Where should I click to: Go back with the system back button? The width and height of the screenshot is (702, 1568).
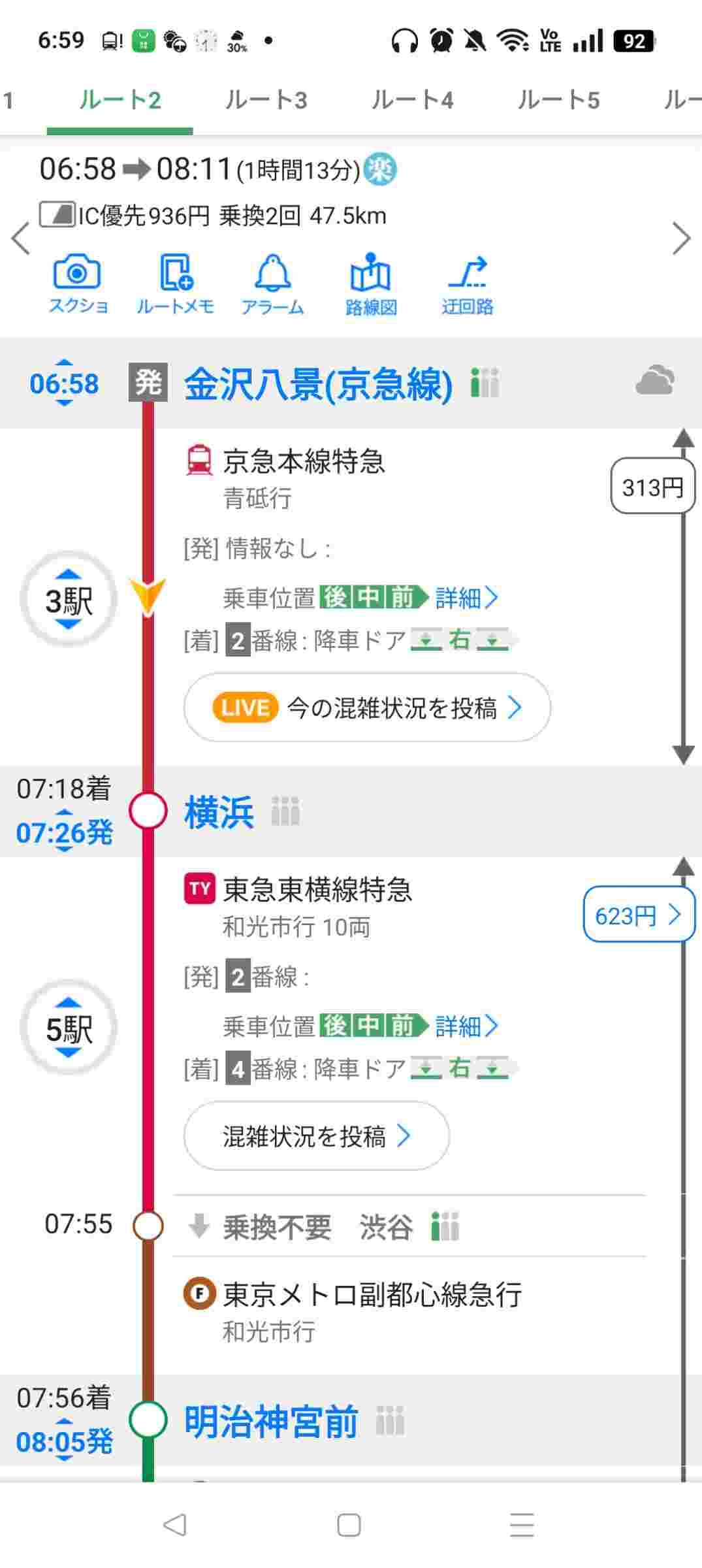(174, 1525)
